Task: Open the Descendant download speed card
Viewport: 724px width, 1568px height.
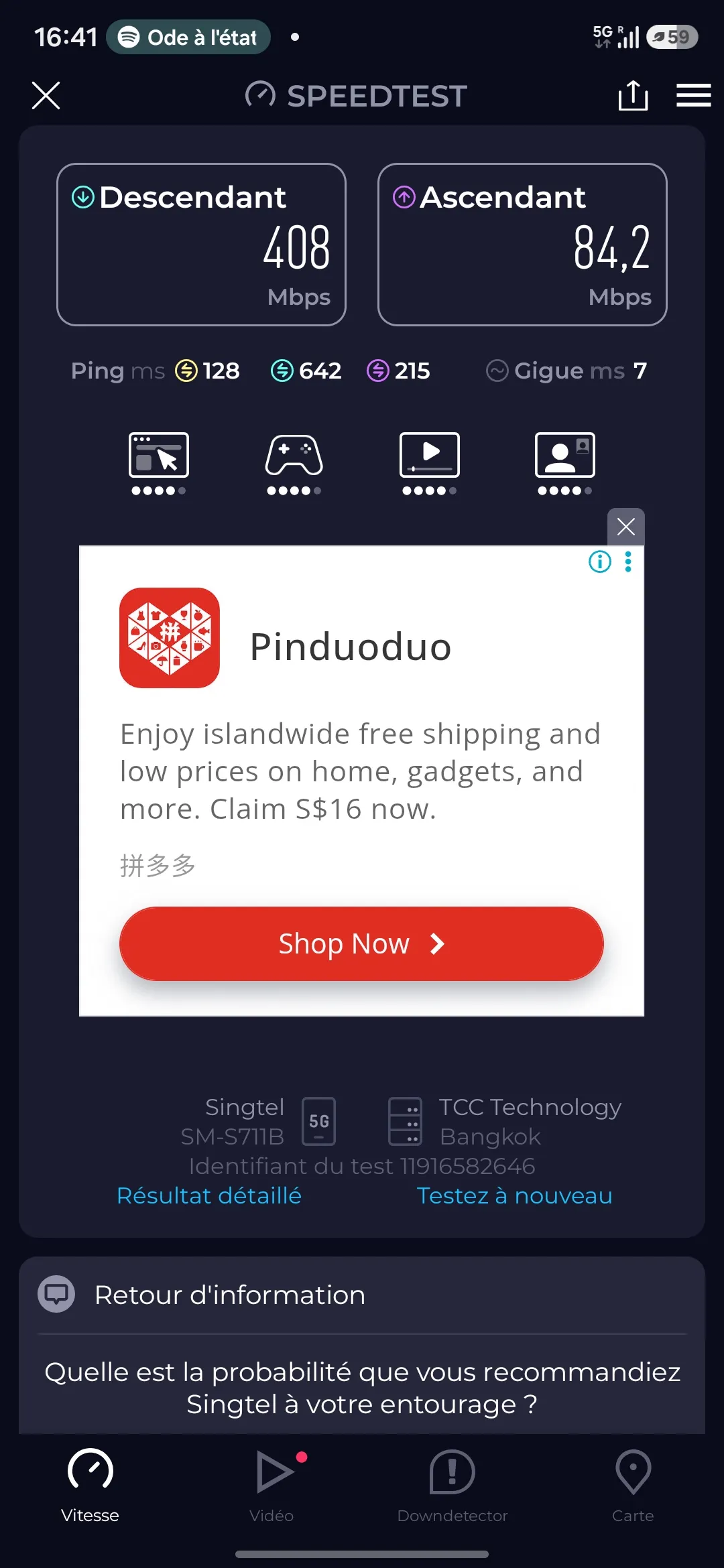Action: tap(201, 245)
